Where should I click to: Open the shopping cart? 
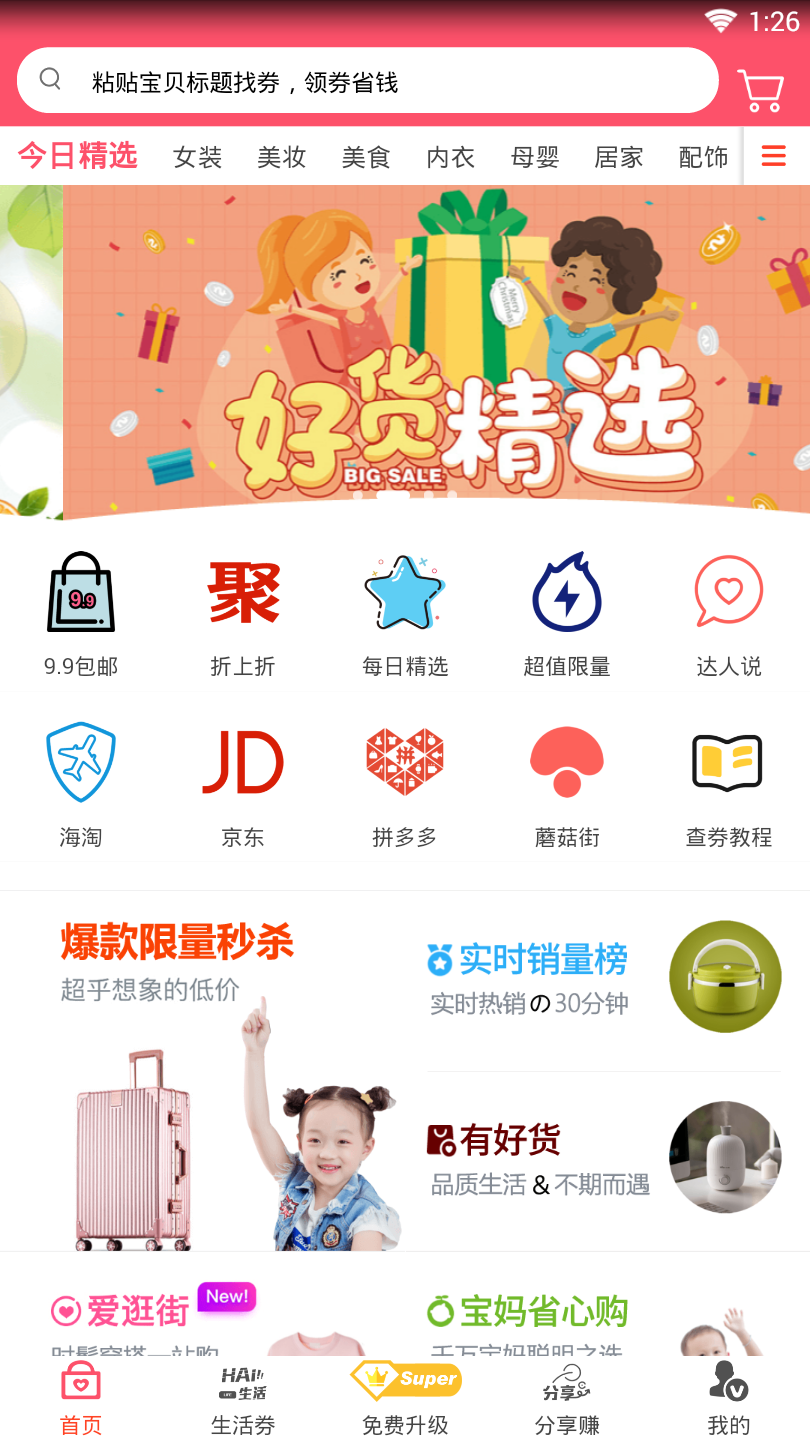760,89
